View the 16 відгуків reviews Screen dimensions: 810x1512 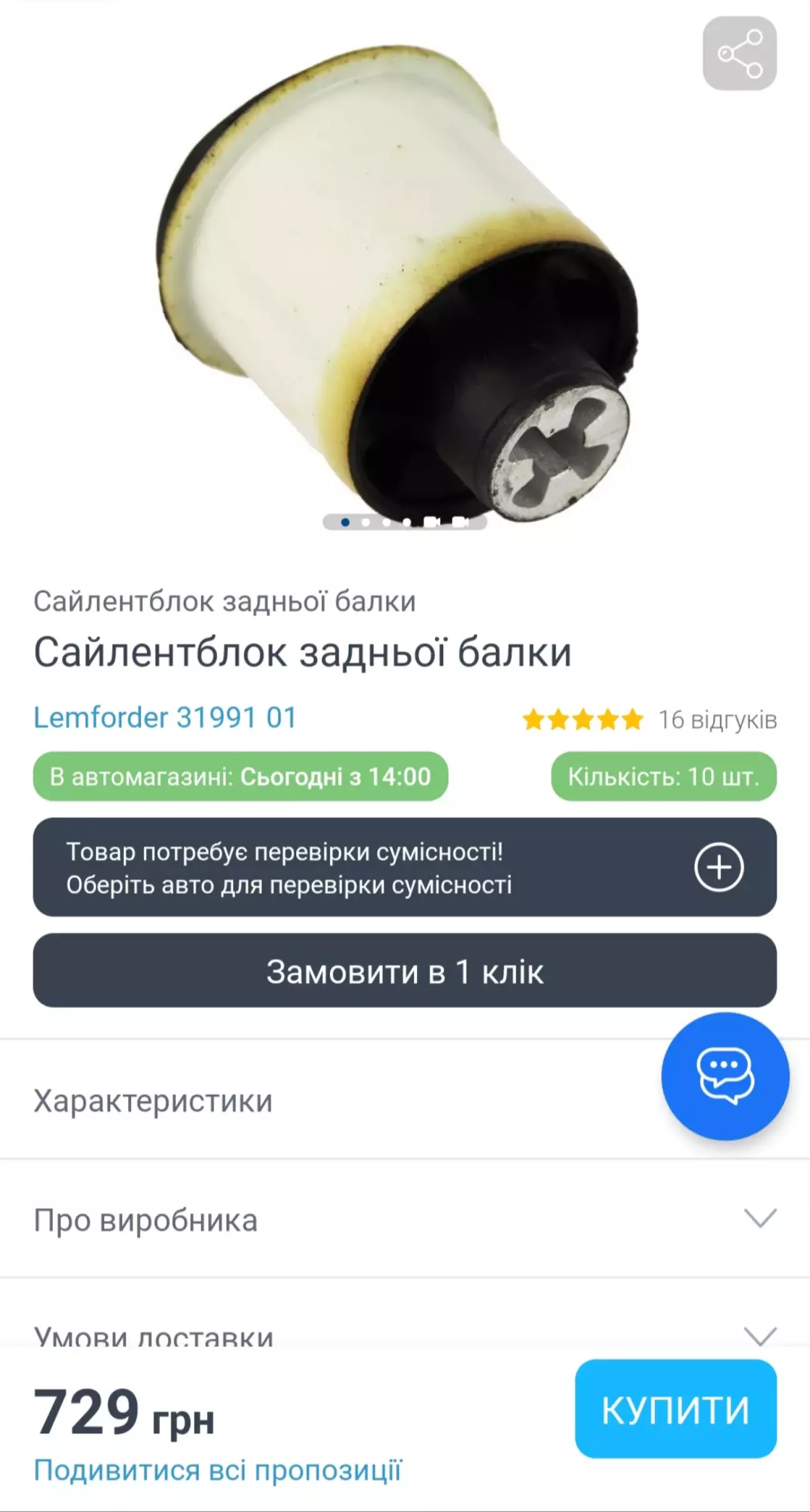(x=717, y=720)
